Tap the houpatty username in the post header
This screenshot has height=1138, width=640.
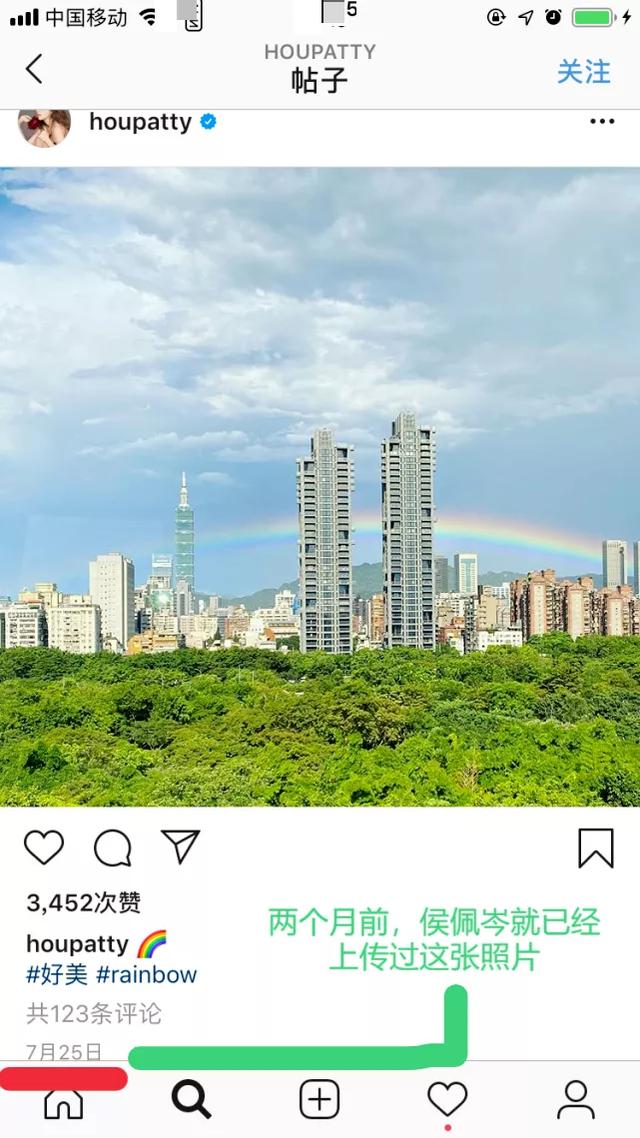[x=140, y=122]
